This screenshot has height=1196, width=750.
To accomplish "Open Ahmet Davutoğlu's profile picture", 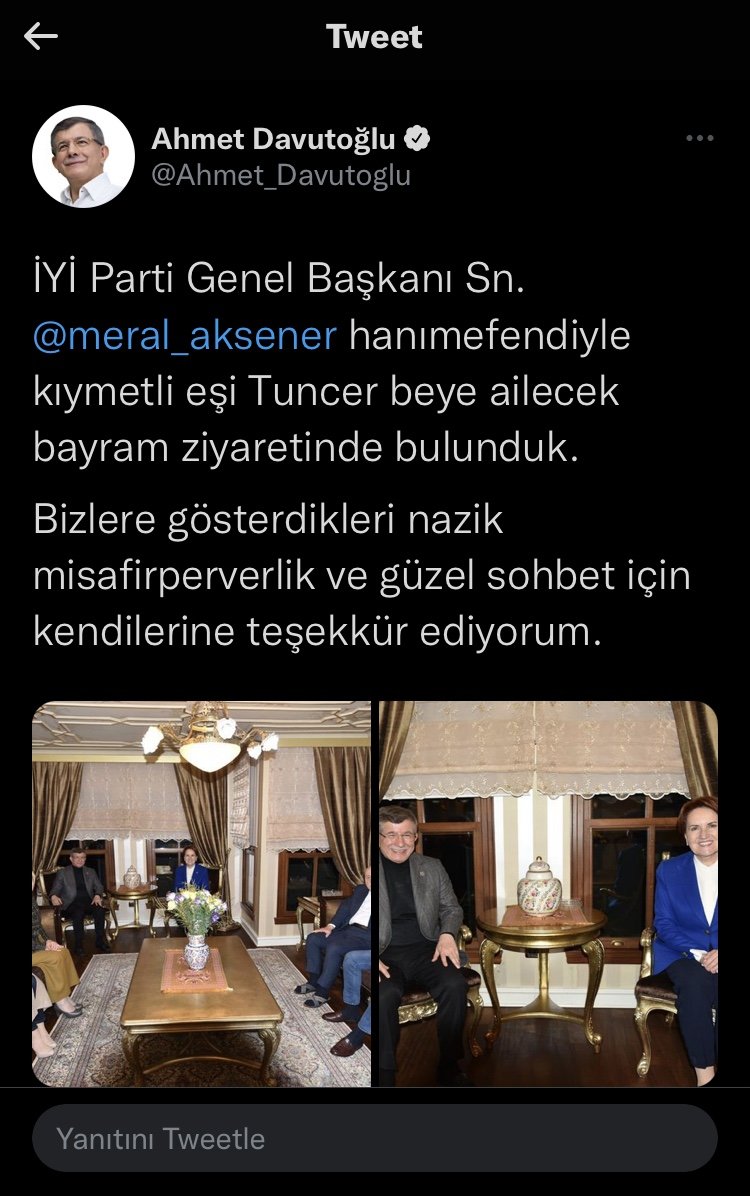I will click(83, 156).
